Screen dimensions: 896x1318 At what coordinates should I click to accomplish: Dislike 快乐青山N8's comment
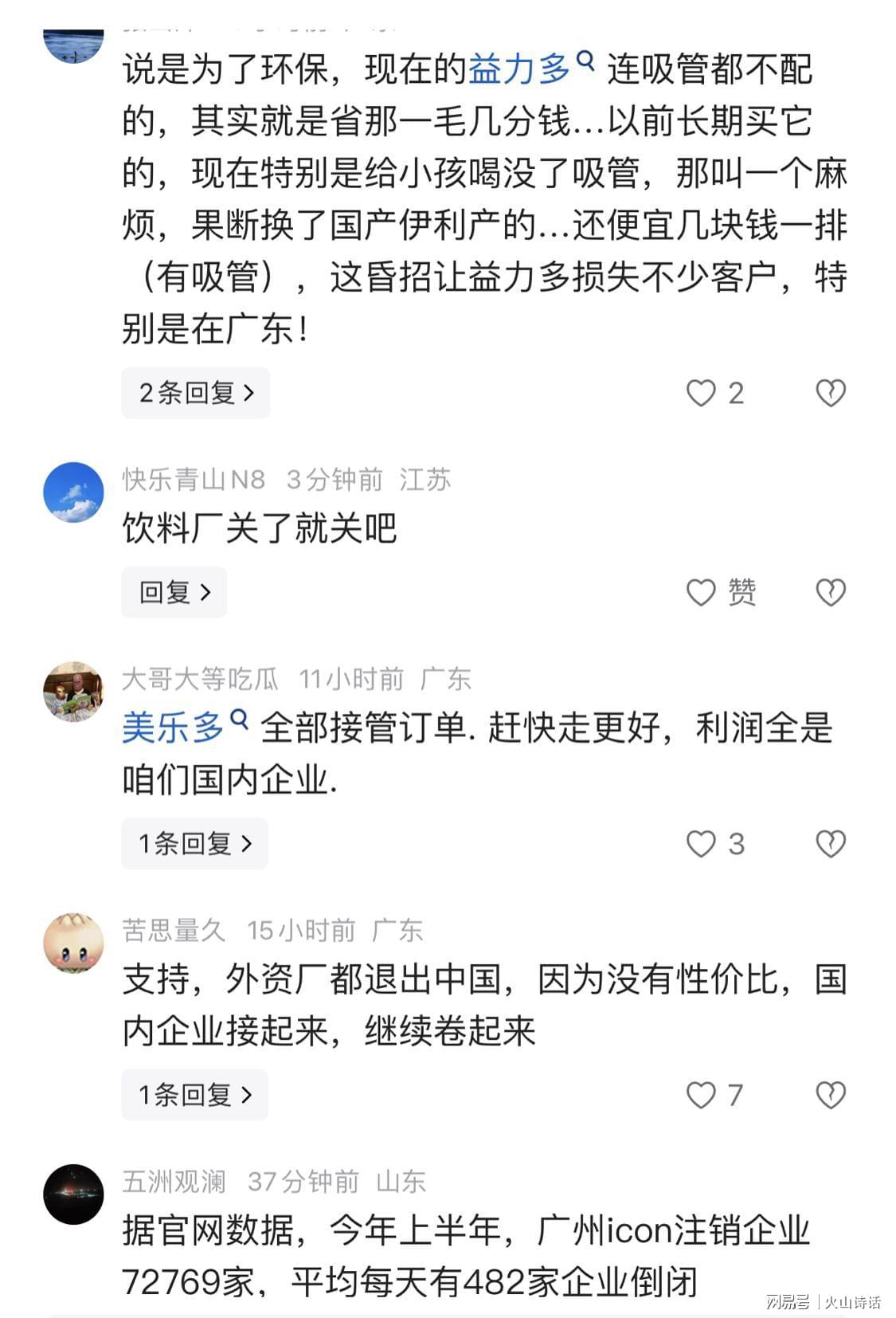coord(830,592)
